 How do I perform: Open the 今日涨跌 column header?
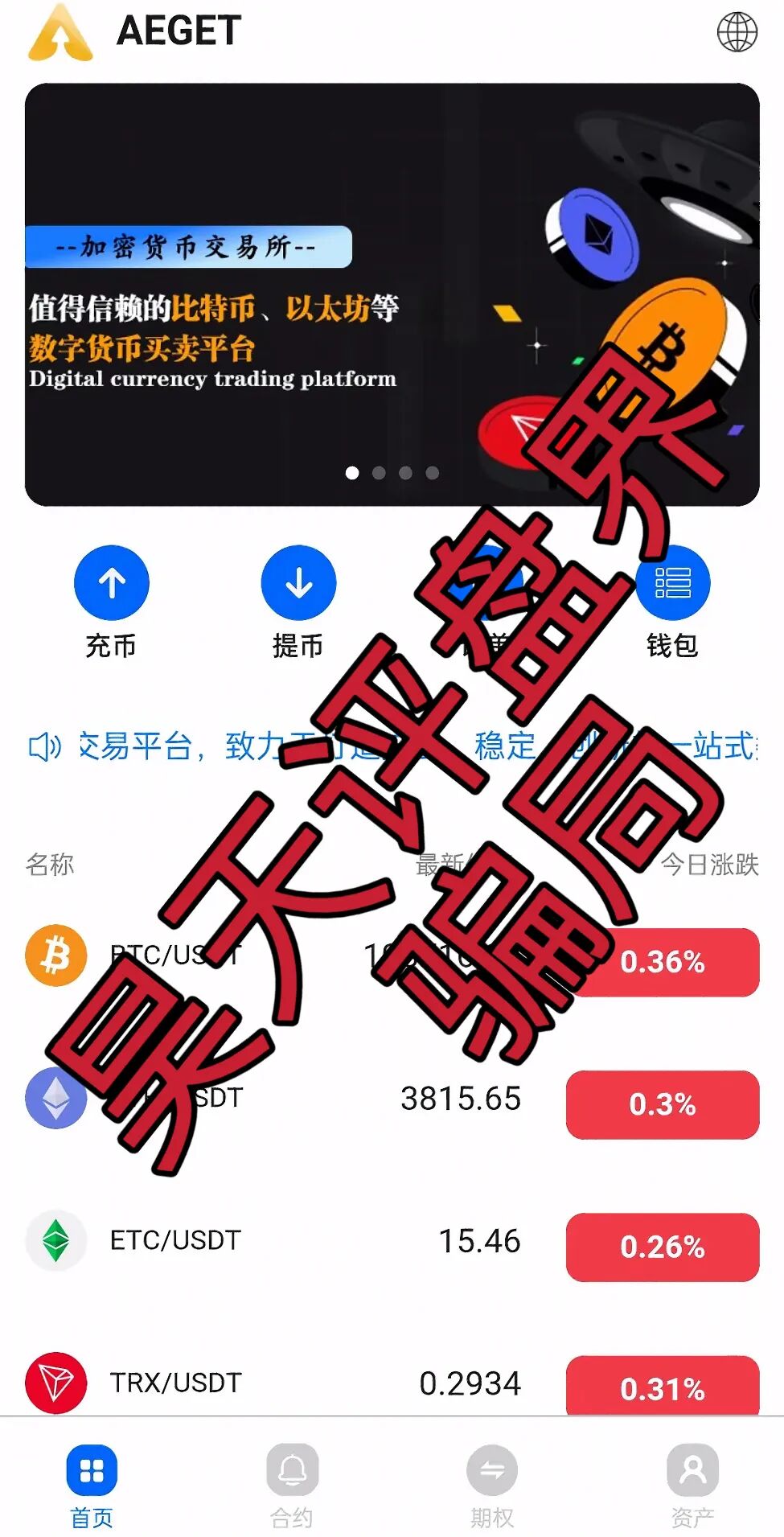tap(708, 867)
